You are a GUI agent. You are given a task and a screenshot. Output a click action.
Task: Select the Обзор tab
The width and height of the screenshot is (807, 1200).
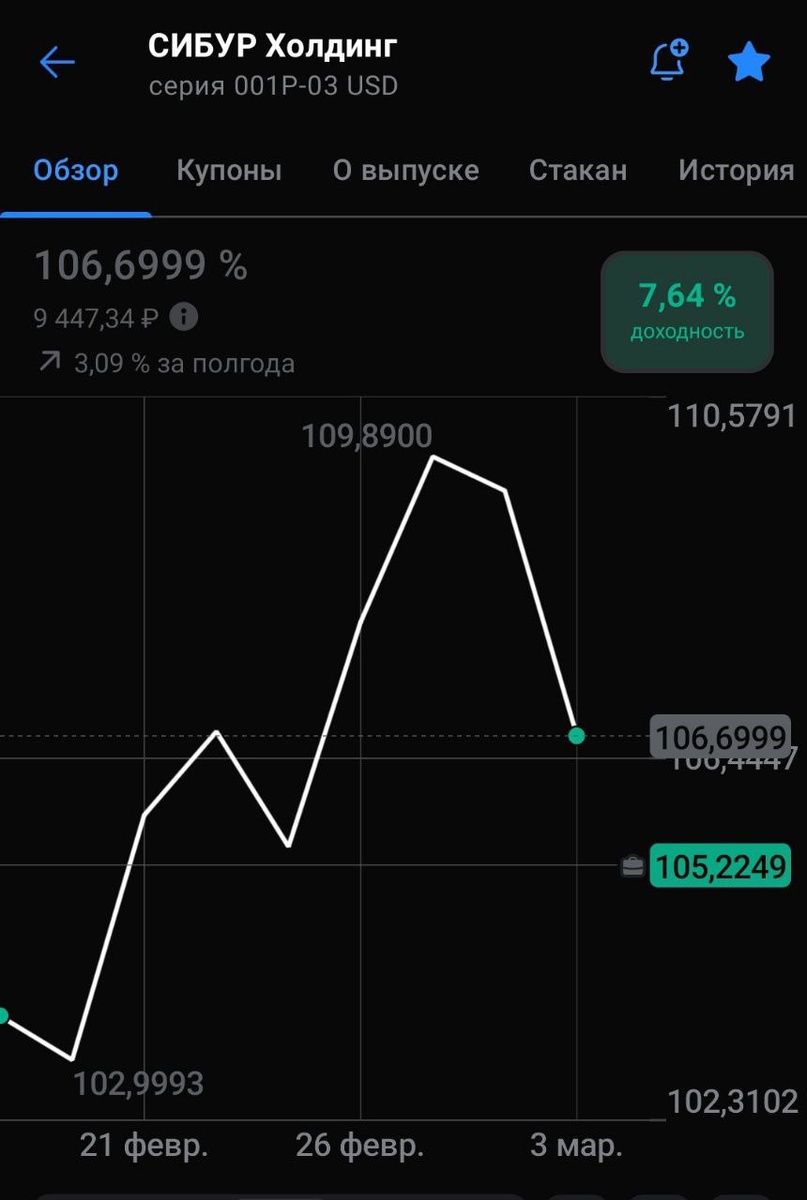click(75, 170)
